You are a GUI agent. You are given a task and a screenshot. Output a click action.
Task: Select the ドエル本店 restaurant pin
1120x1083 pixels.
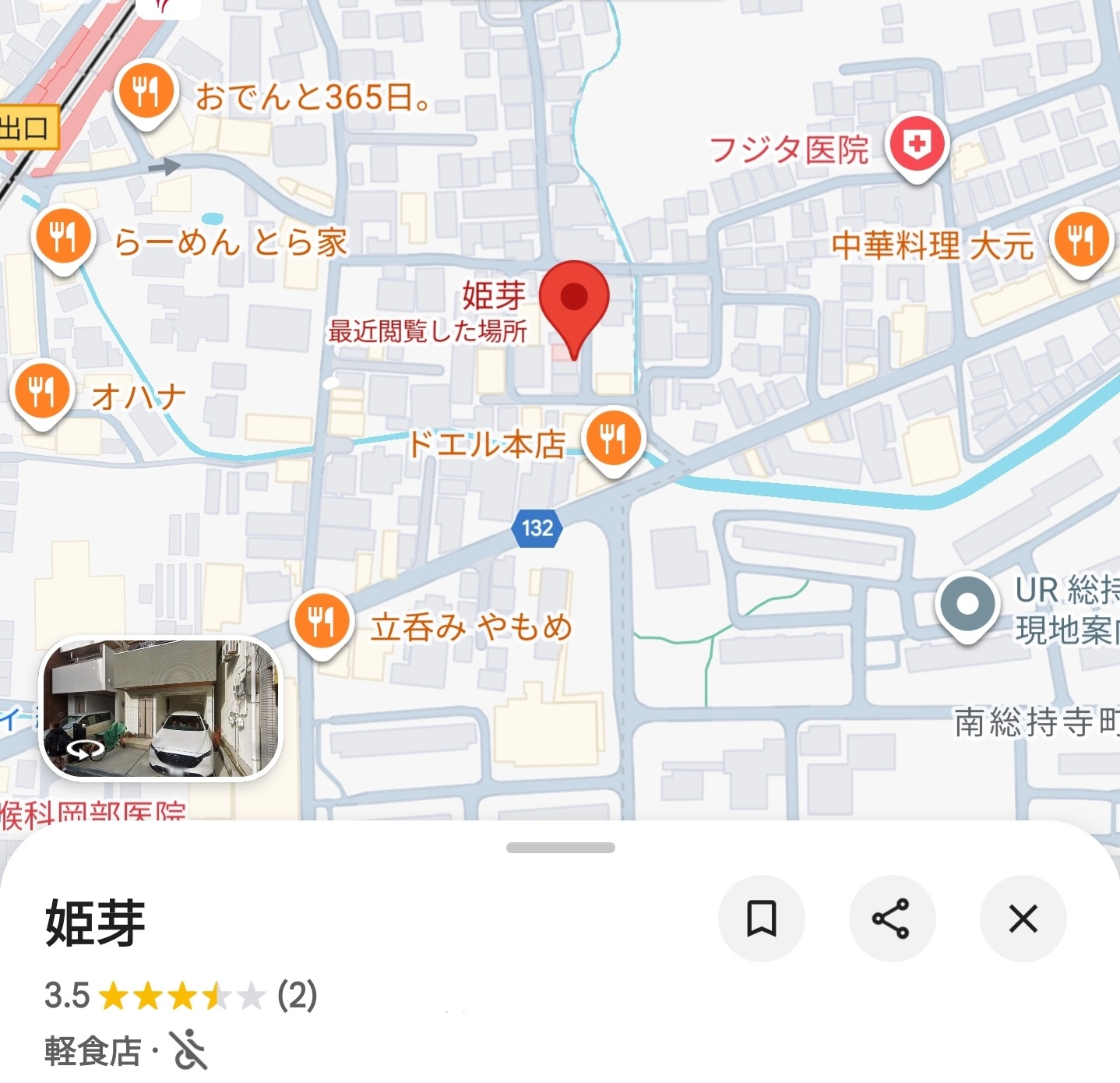coord(614,439)
